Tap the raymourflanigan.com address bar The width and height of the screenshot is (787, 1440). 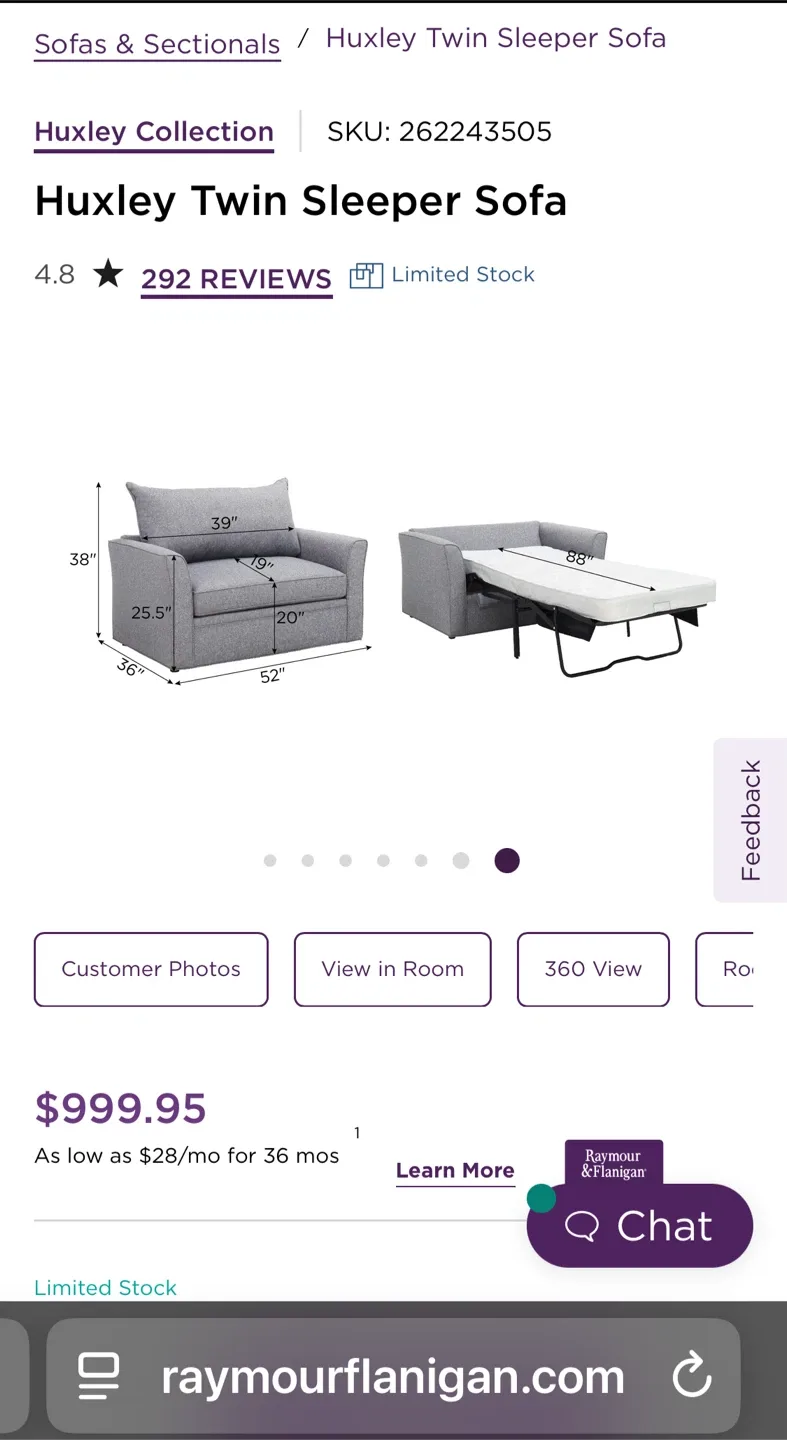pos(393,1376)
